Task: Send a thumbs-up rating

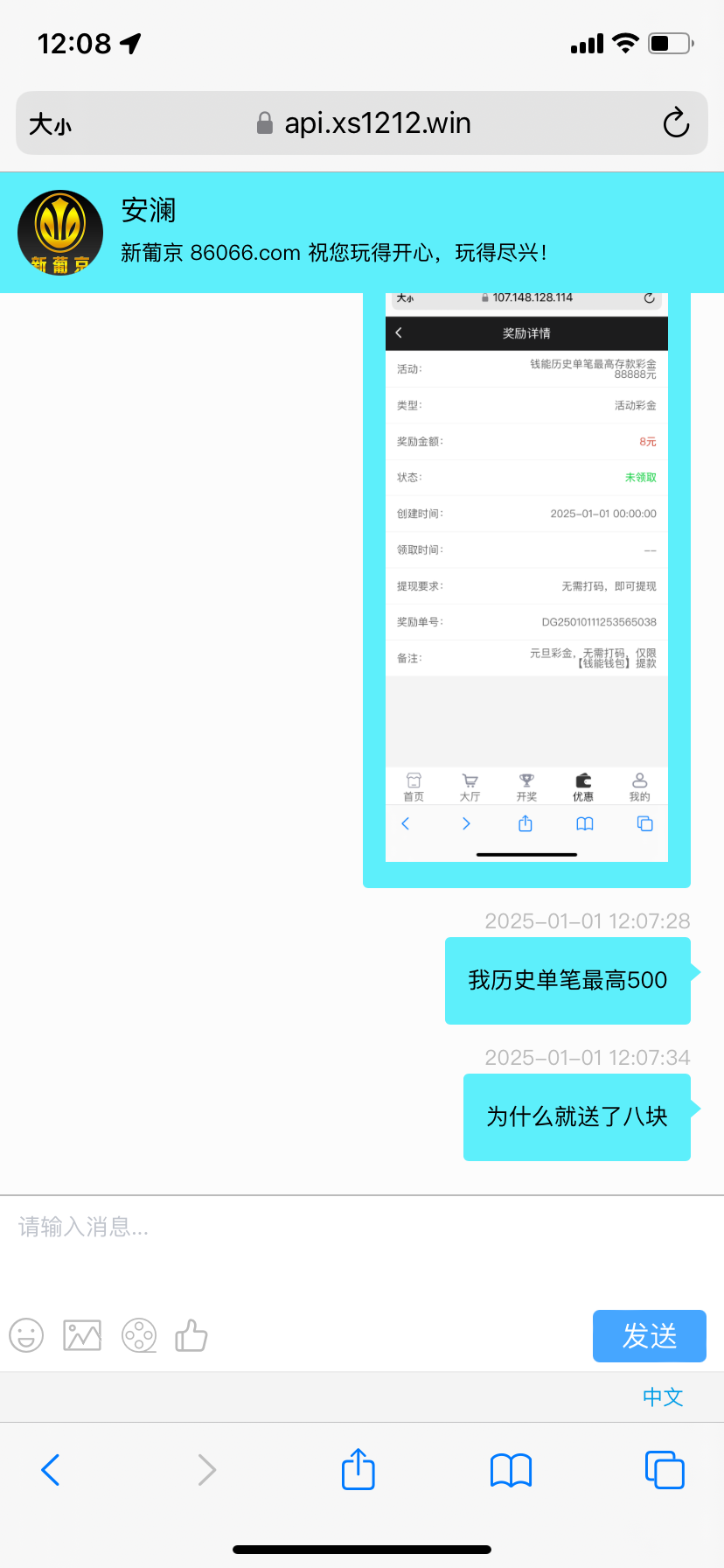Action: click(x=191, y=1335)
